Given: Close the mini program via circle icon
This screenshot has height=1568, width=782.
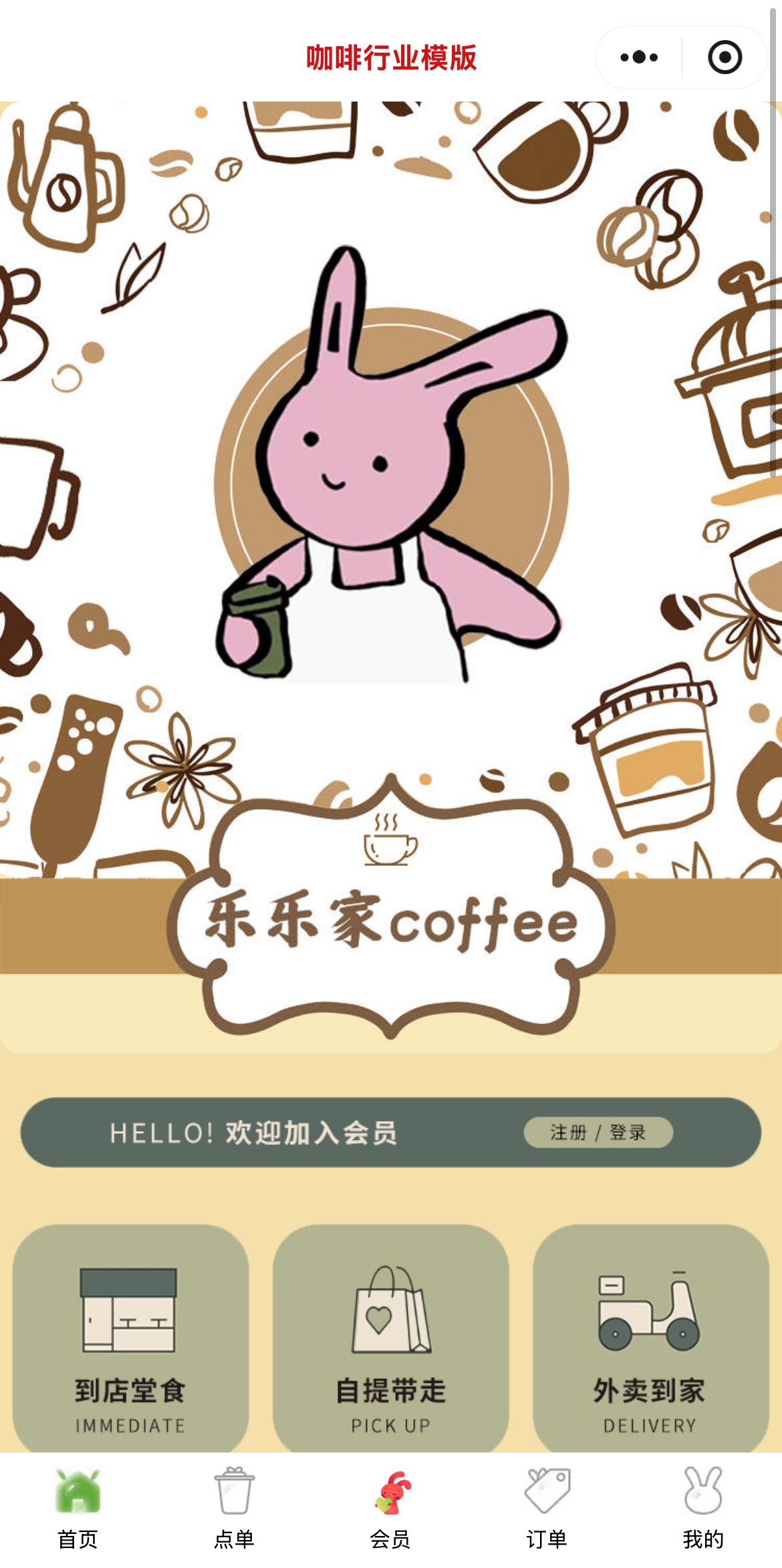Looking at the screenshot, I should pos(725,57).
